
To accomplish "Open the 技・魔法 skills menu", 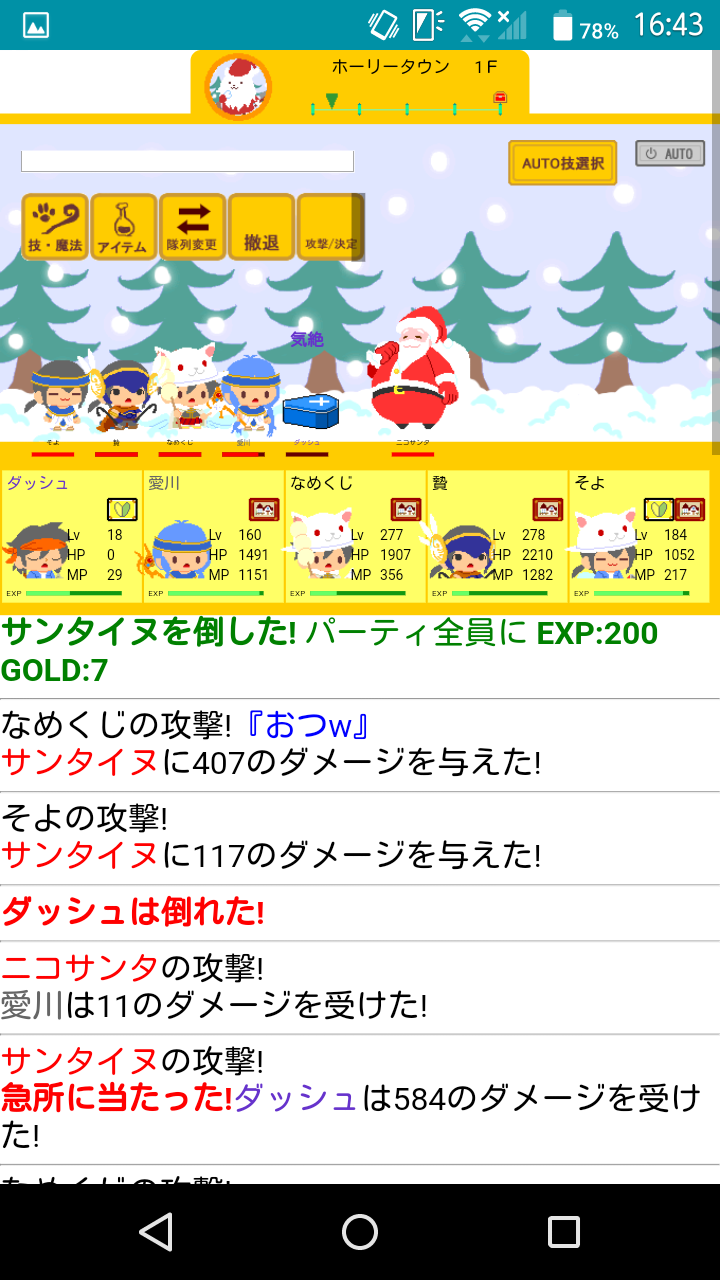I will [55, 226].
